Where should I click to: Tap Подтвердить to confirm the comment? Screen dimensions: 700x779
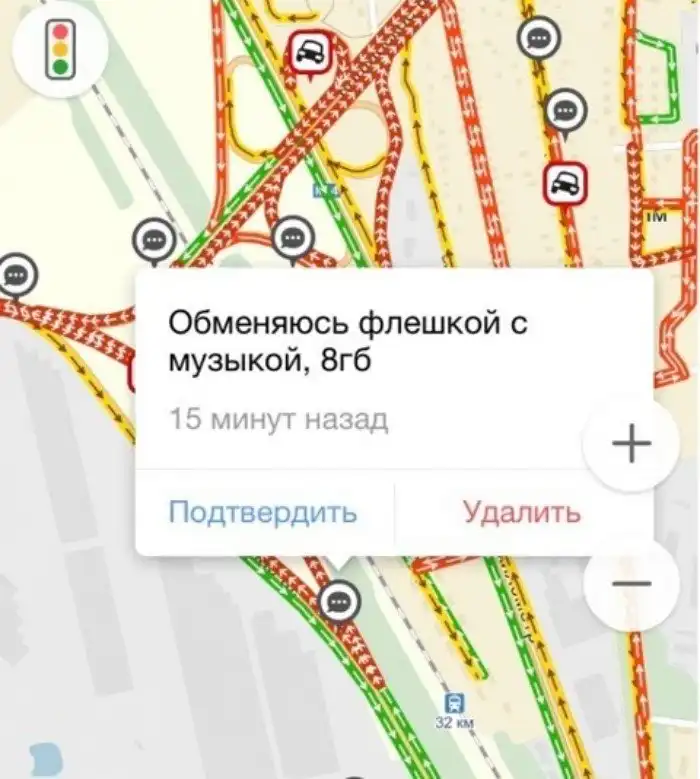tap(263, 512)
